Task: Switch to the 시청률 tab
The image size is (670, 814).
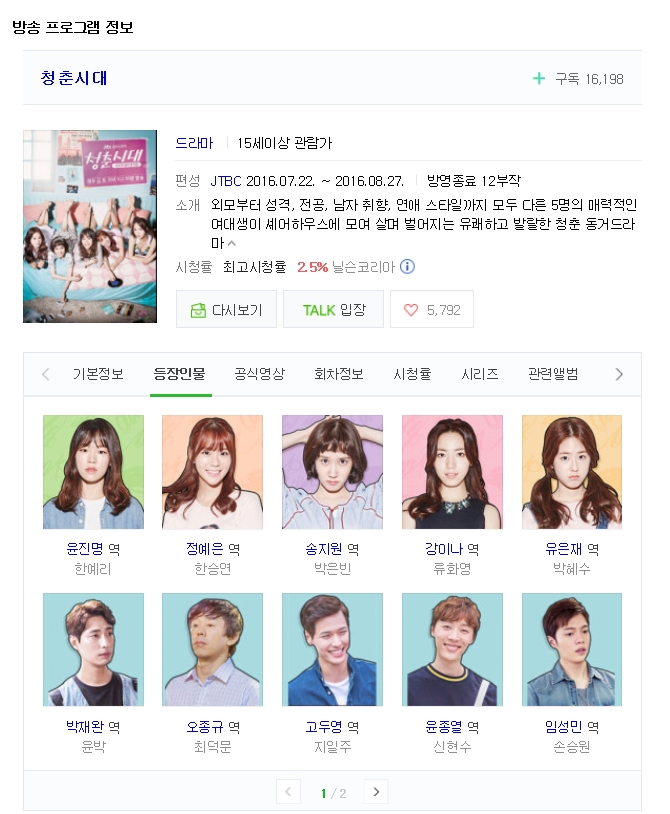Action: pyautogui.click(x=412, y=374)
